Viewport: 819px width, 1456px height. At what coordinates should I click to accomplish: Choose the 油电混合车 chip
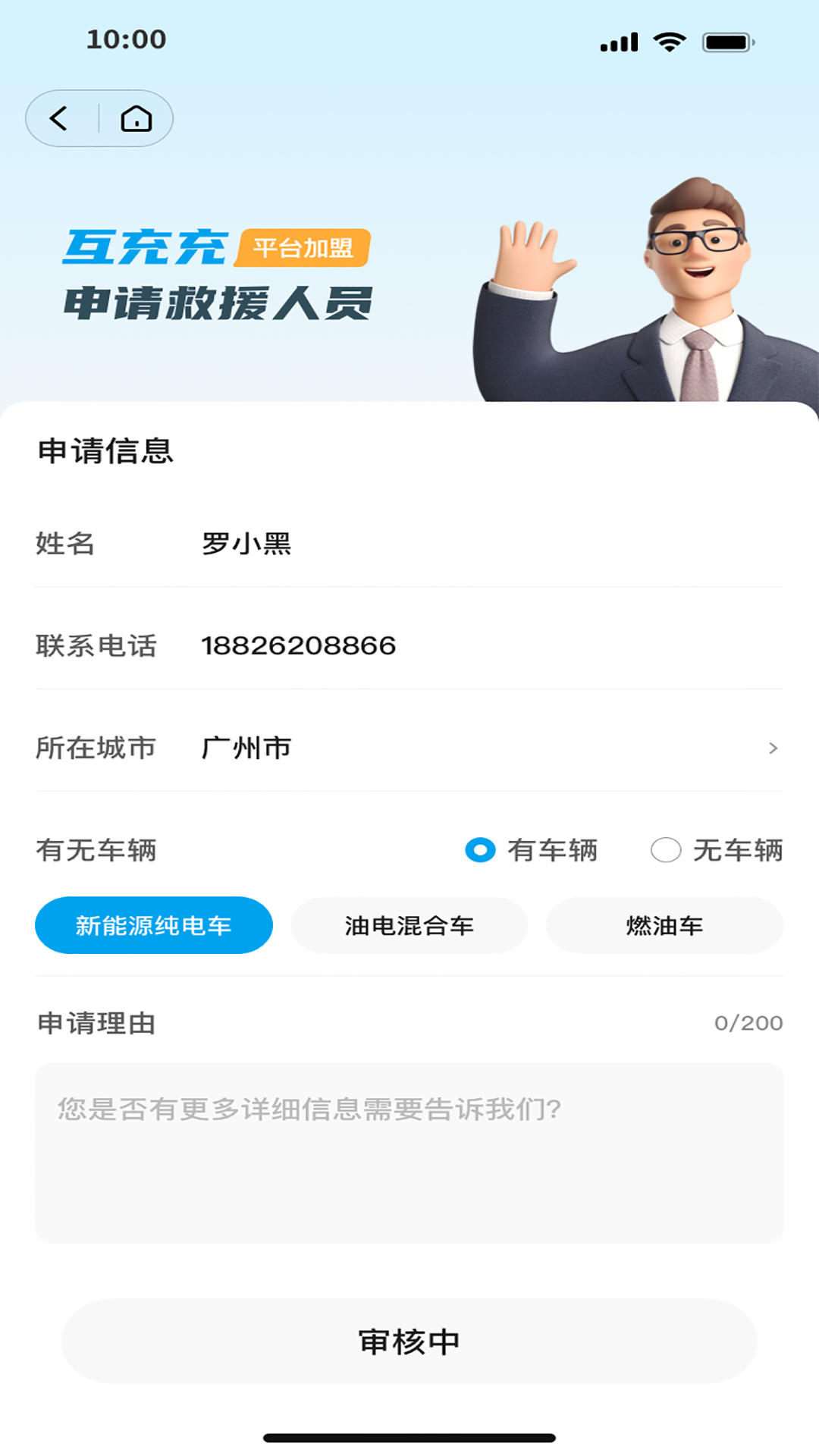click(409, 925)
